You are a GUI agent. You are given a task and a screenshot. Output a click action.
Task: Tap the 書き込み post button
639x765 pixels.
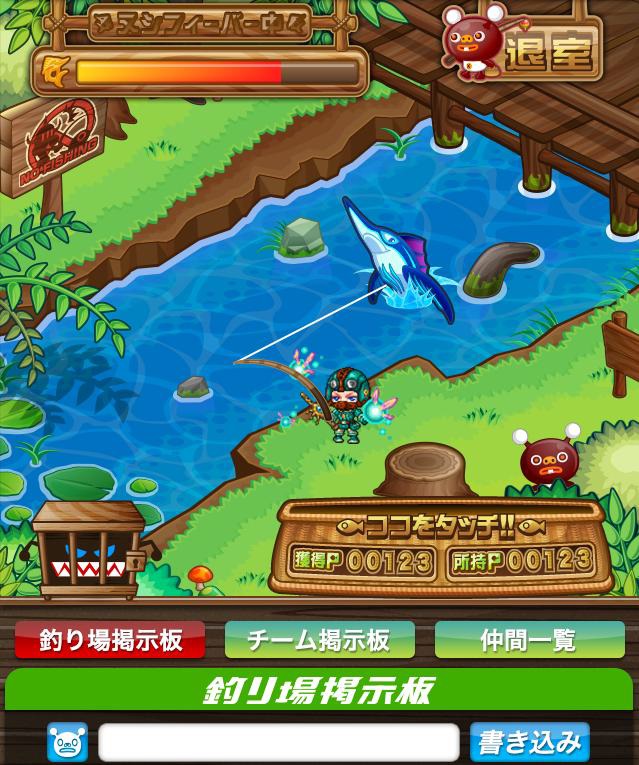[x=530, y=742]
